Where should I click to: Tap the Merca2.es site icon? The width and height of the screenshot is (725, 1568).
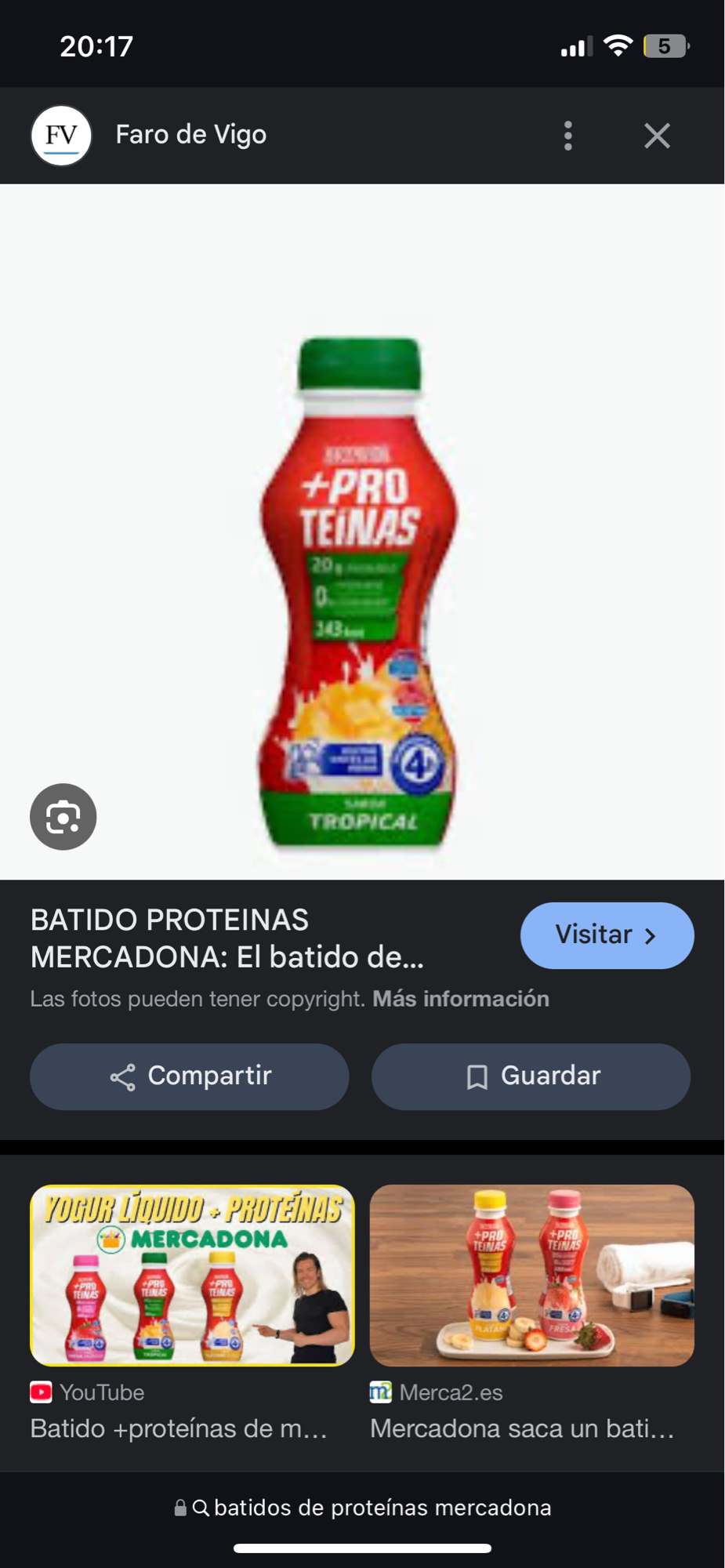click(x=382, y=1392)
